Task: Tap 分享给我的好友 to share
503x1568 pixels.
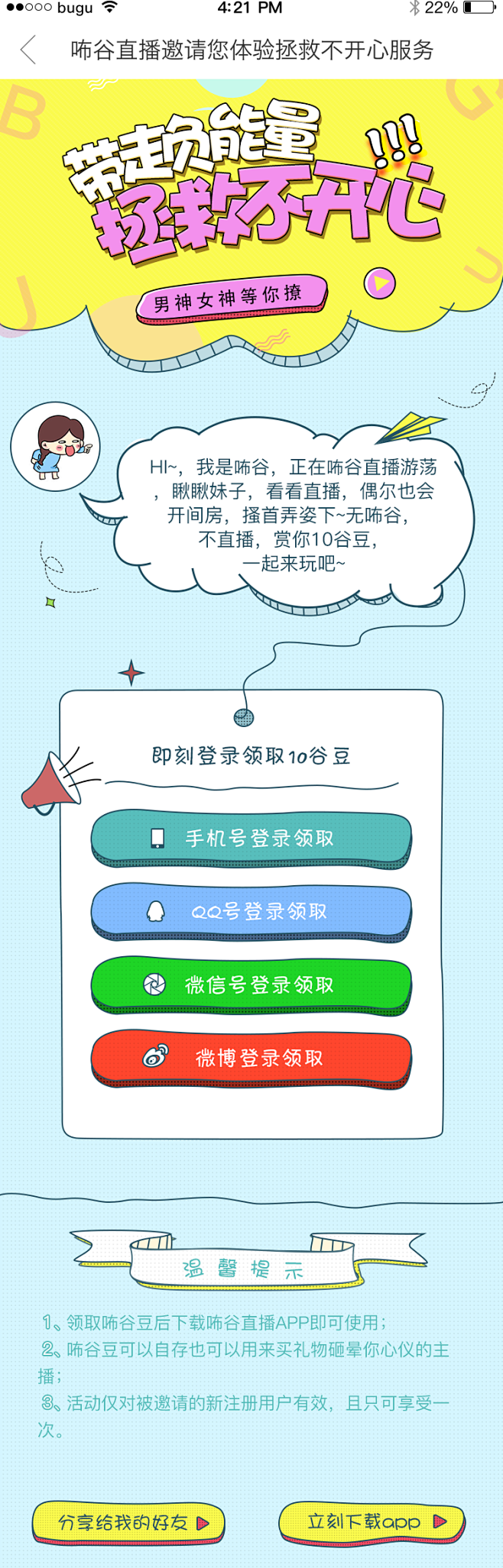Action: coord(128,1522)
